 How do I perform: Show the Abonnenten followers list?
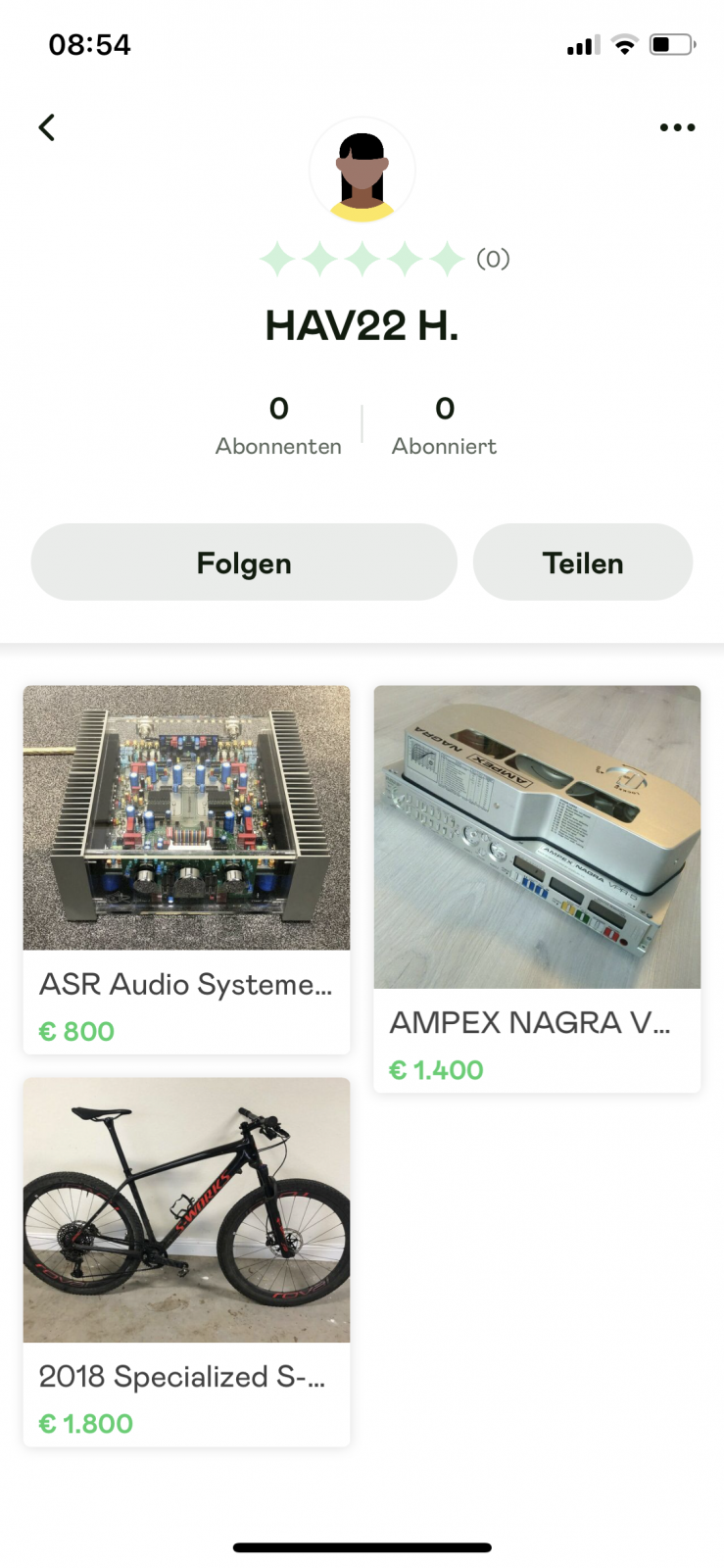278,425
